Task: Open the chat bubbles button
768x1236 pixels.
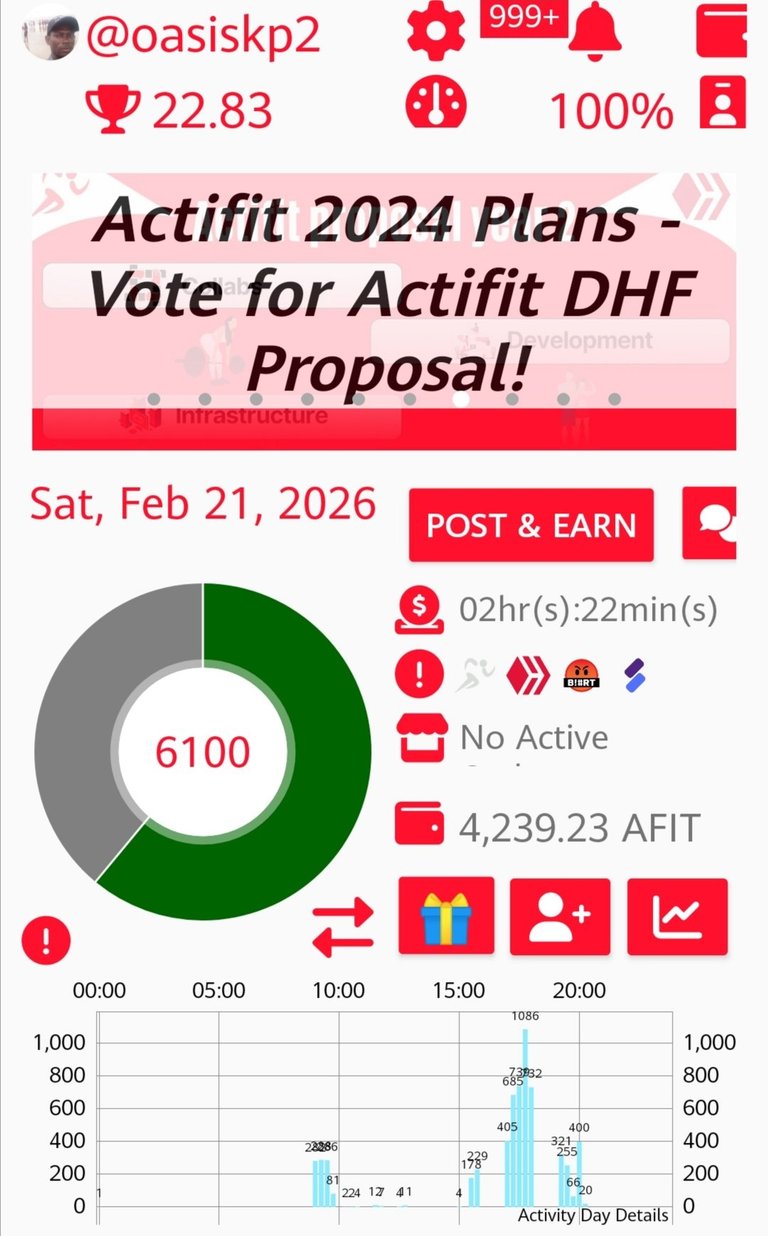Action: (712, 523)
